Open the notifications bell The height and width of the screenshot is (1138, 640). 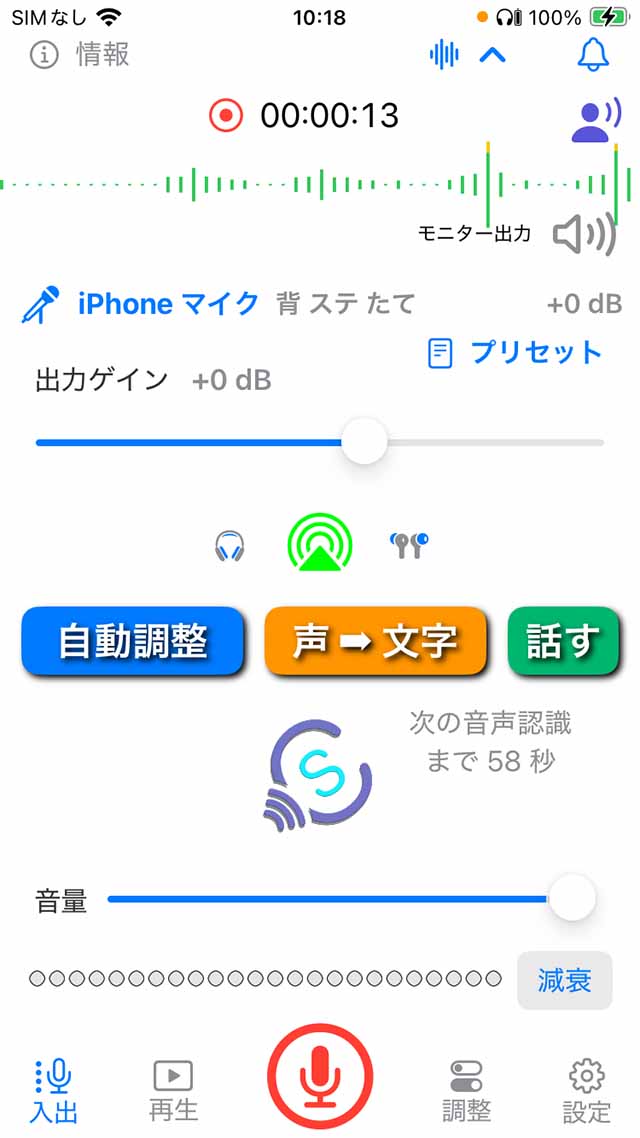coord(593,54)
